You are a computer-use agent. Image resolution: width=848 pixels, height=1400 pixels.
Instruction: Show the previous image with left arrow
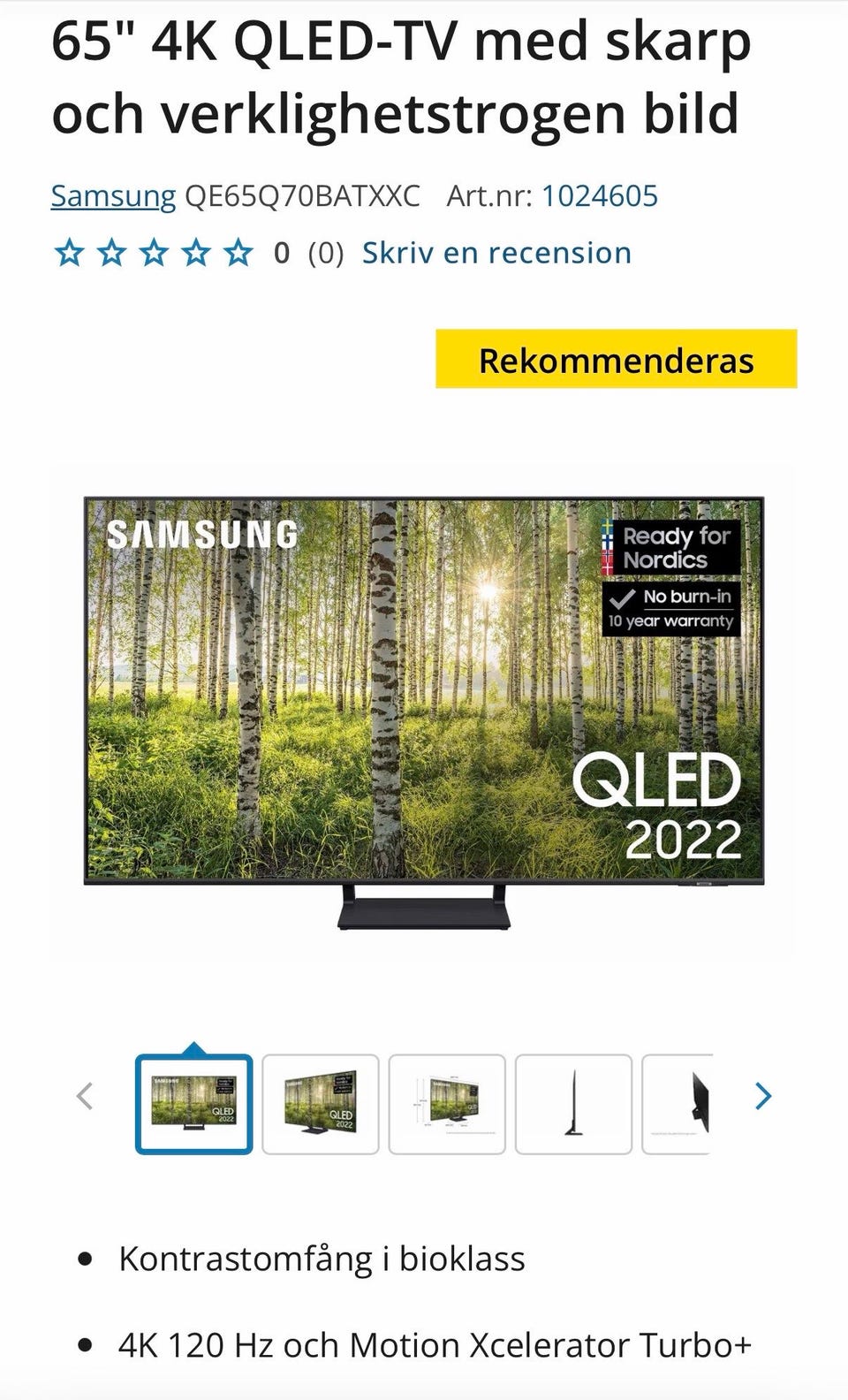coord(85,1096)
